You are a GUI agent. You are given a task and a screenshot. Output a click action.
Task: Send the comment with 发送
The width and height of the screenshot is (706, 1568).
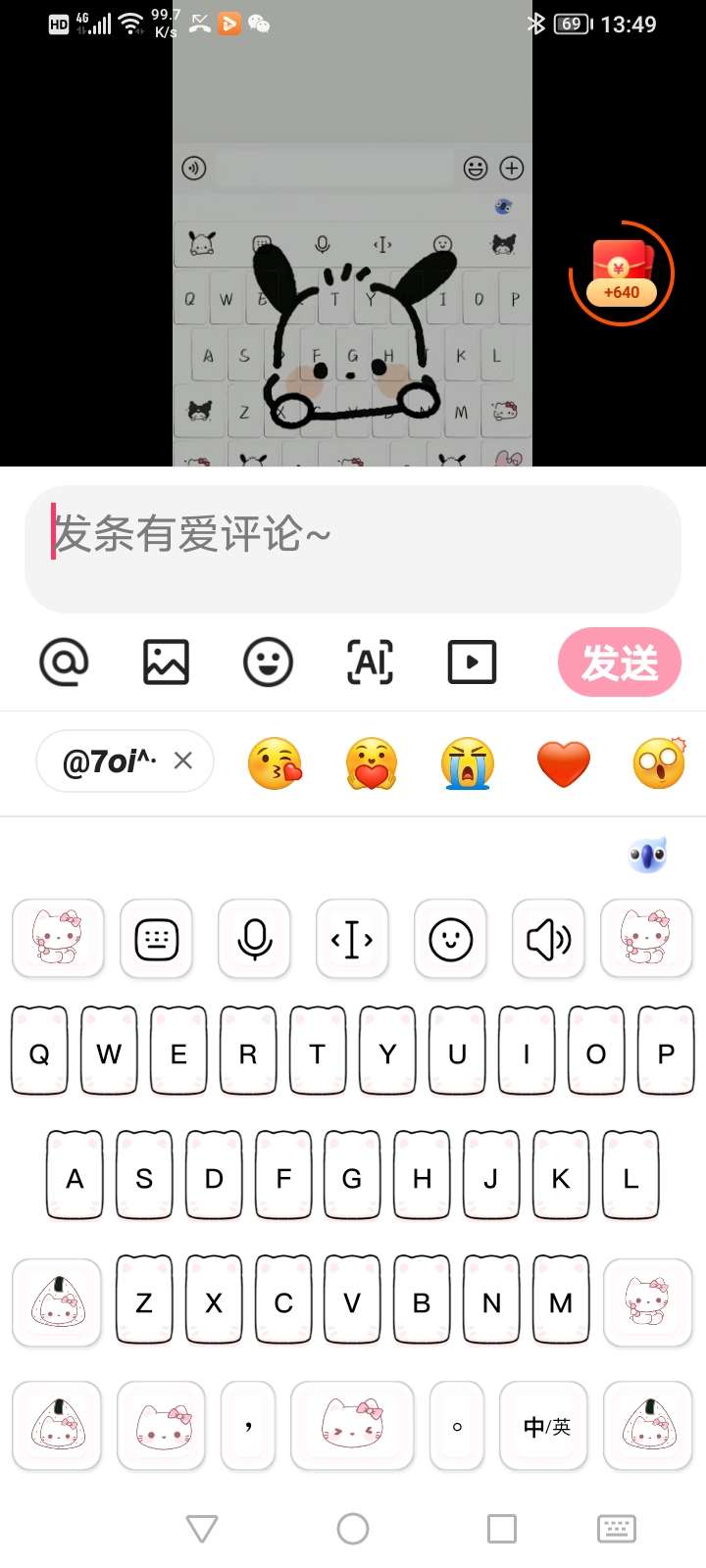(x=619, y=662)
